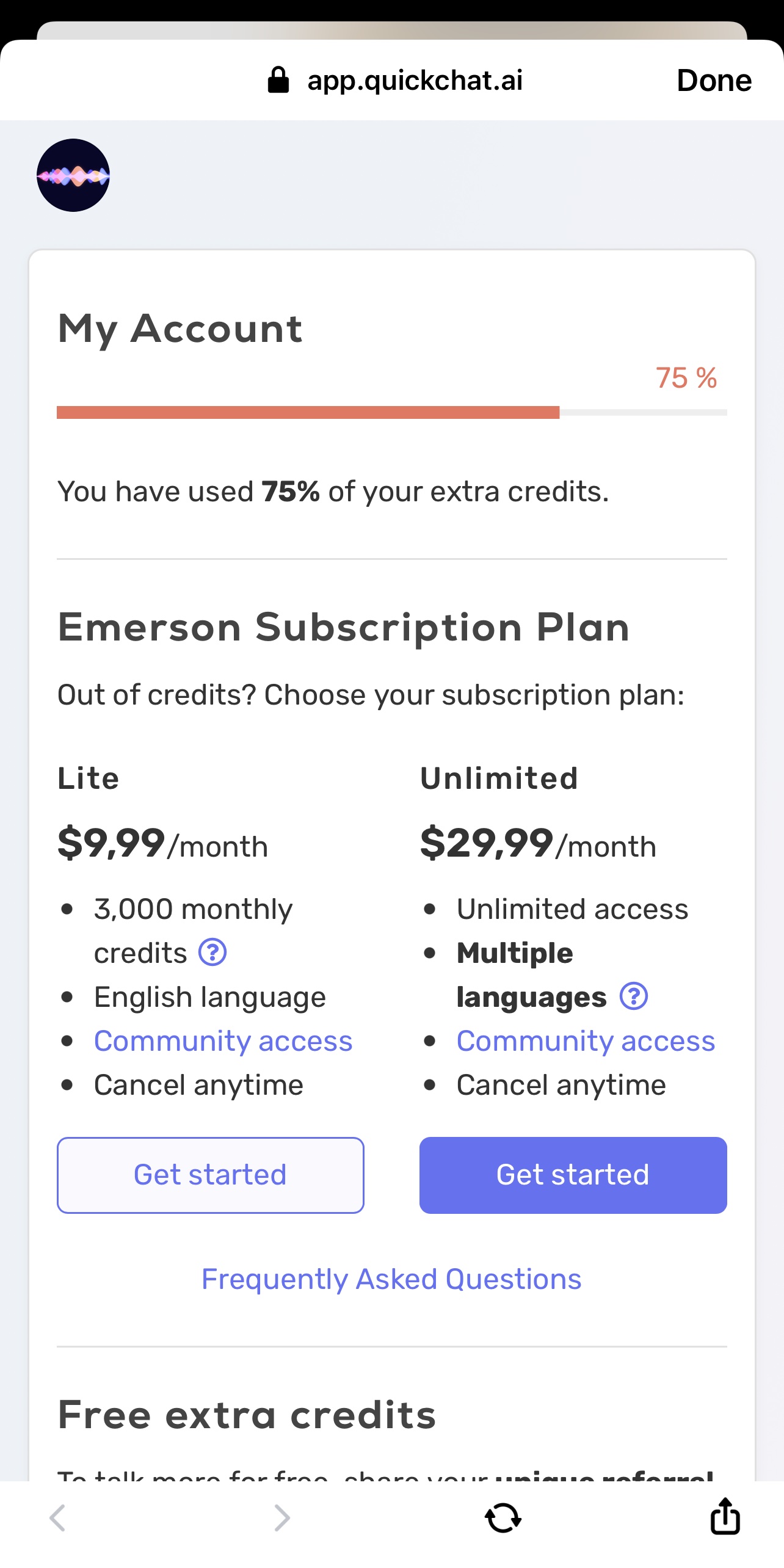The image size is (784, 1568).
Task: Tap the Emerson waveform logo
Action: (73, 175)
